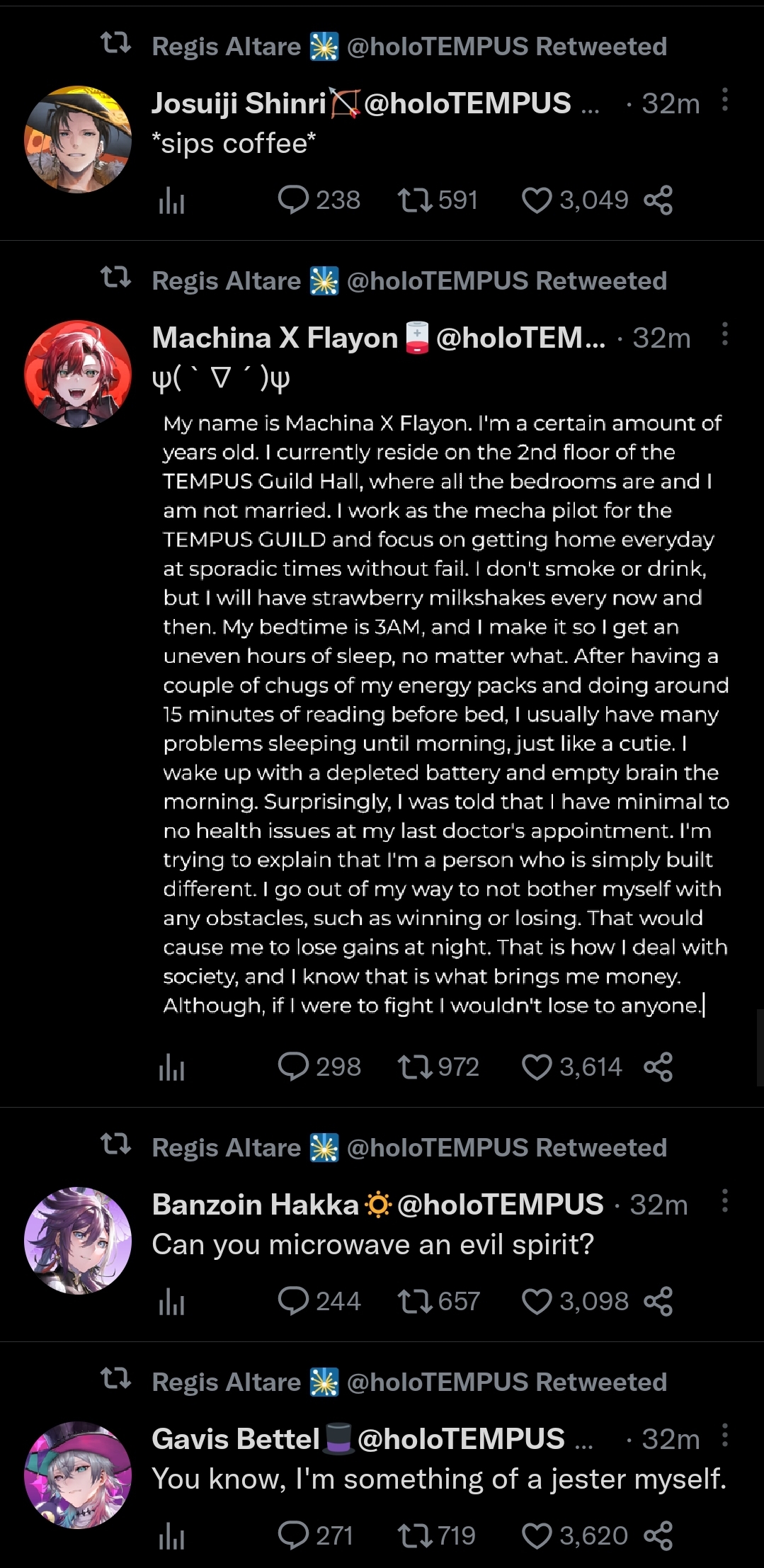Retweet Josuiji Shinri's coffee tweet
764x1568 pixels.
(x=414, y=200)
